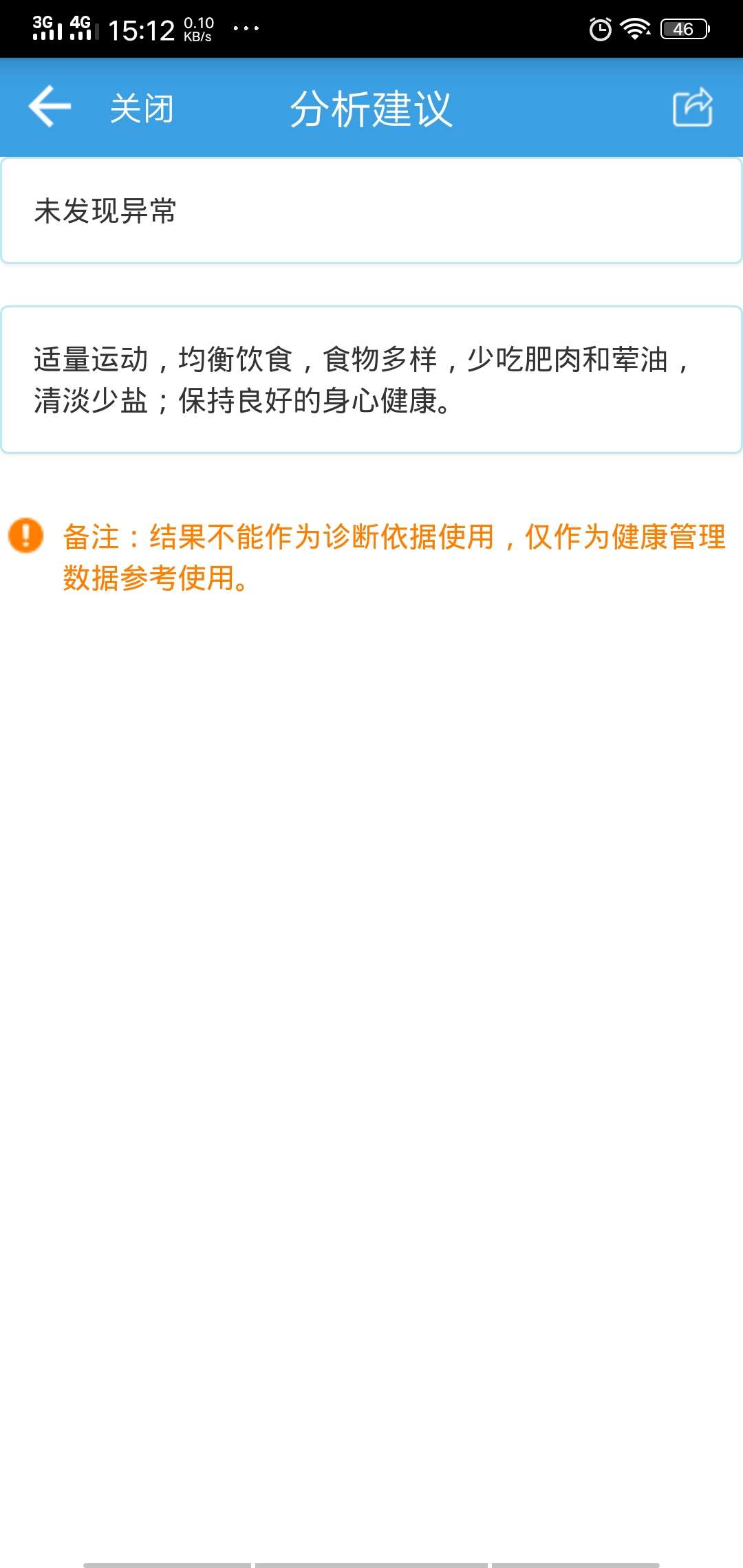This screenshot has height=1568, width=743.
Task: Tap the share icon in the title bar
Action: click(x=693, y=108)
